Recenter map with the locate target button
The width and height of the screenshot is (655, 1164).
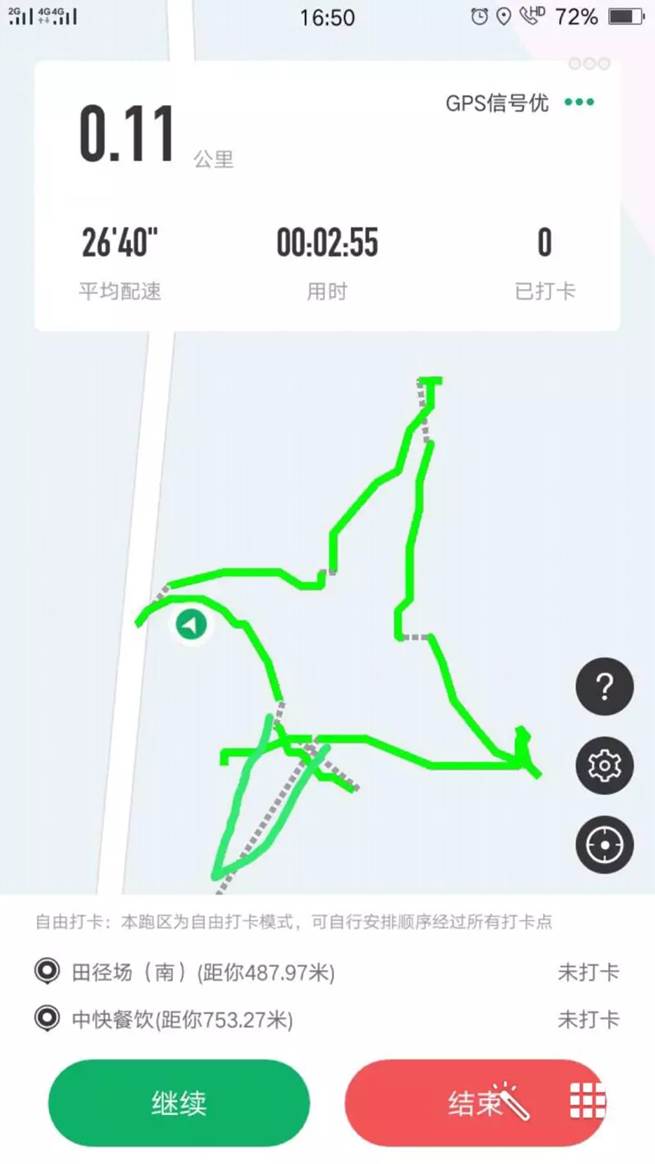tap(605, 845)
